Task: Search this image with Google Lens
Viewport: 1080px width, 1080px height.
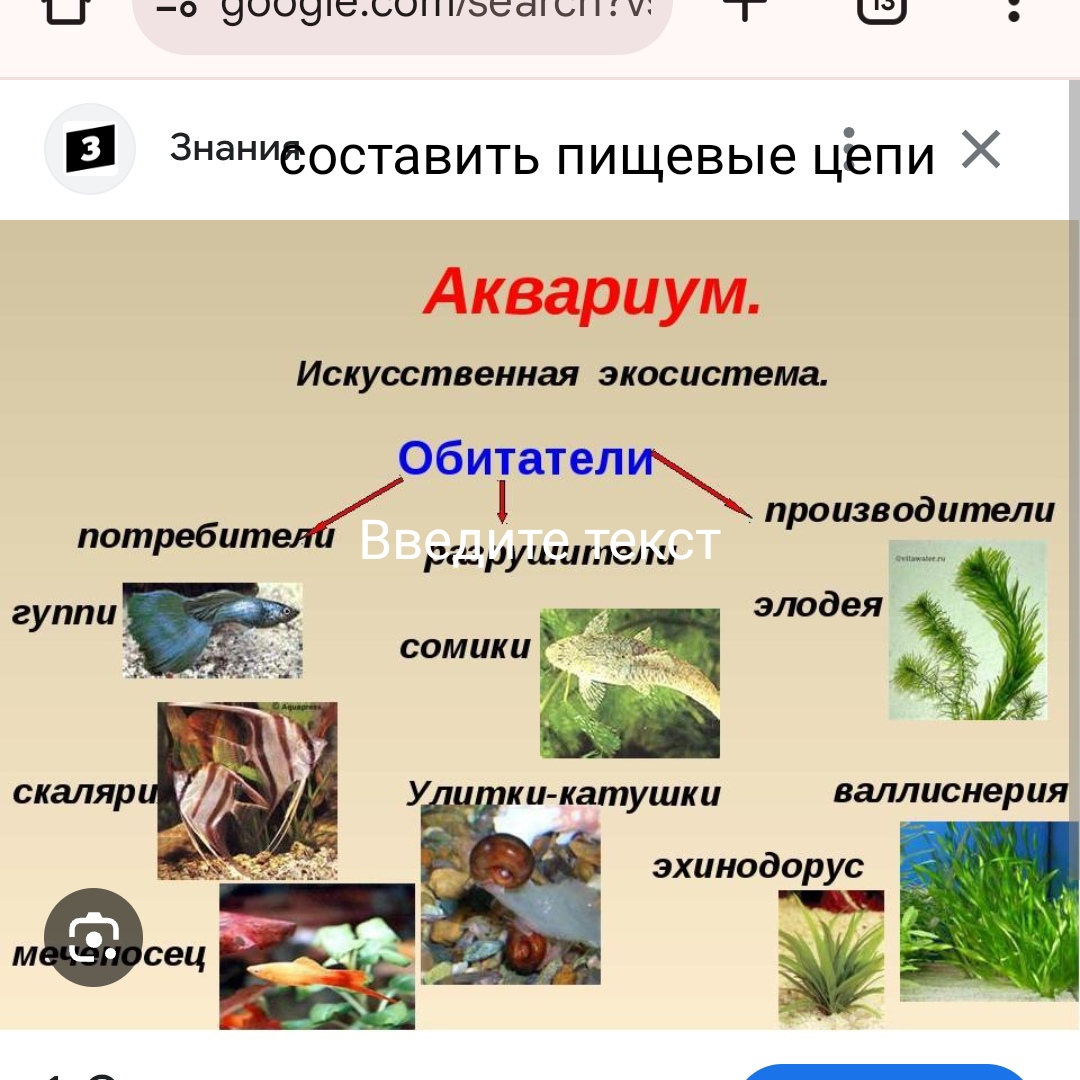Action: tap(92, 937)
